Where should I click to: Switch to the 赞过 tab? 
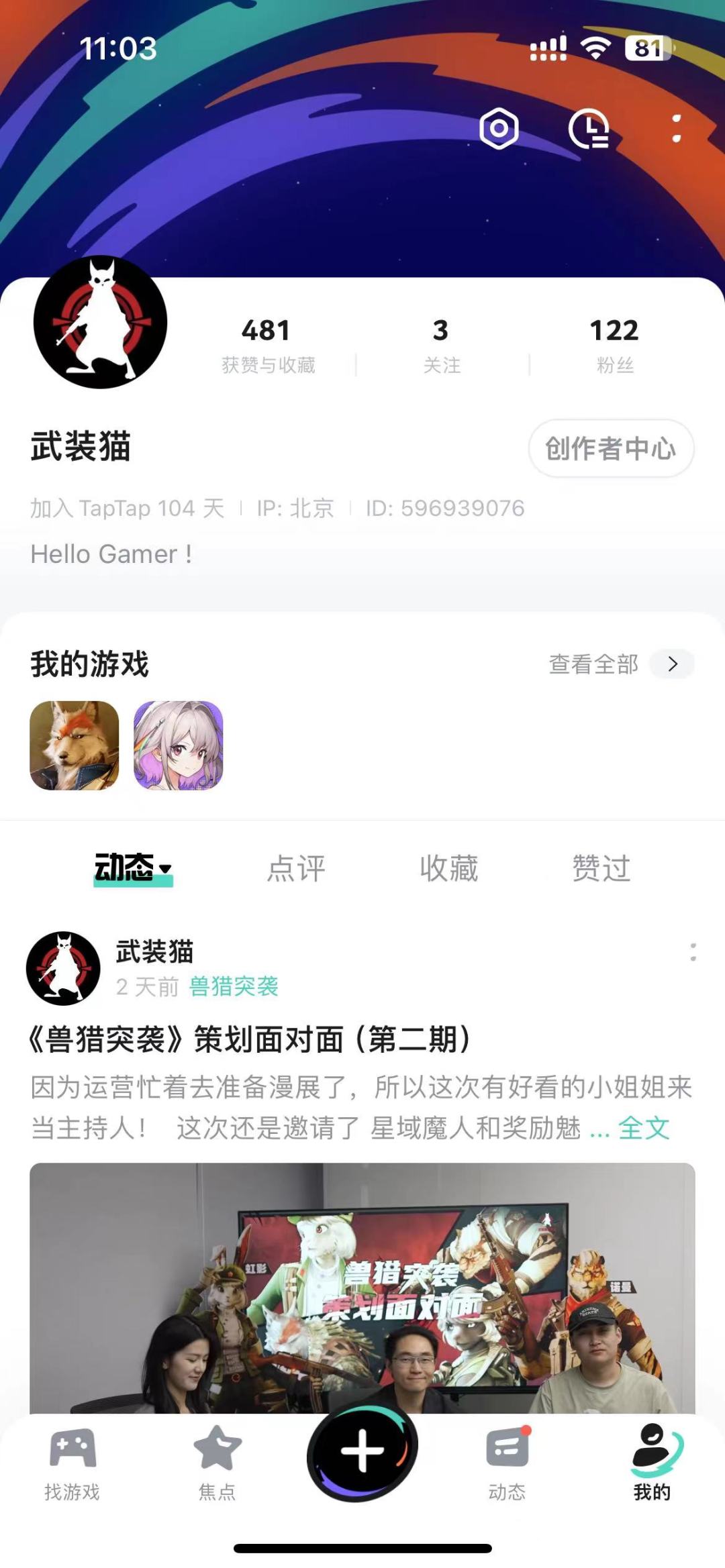click(600, 867)
